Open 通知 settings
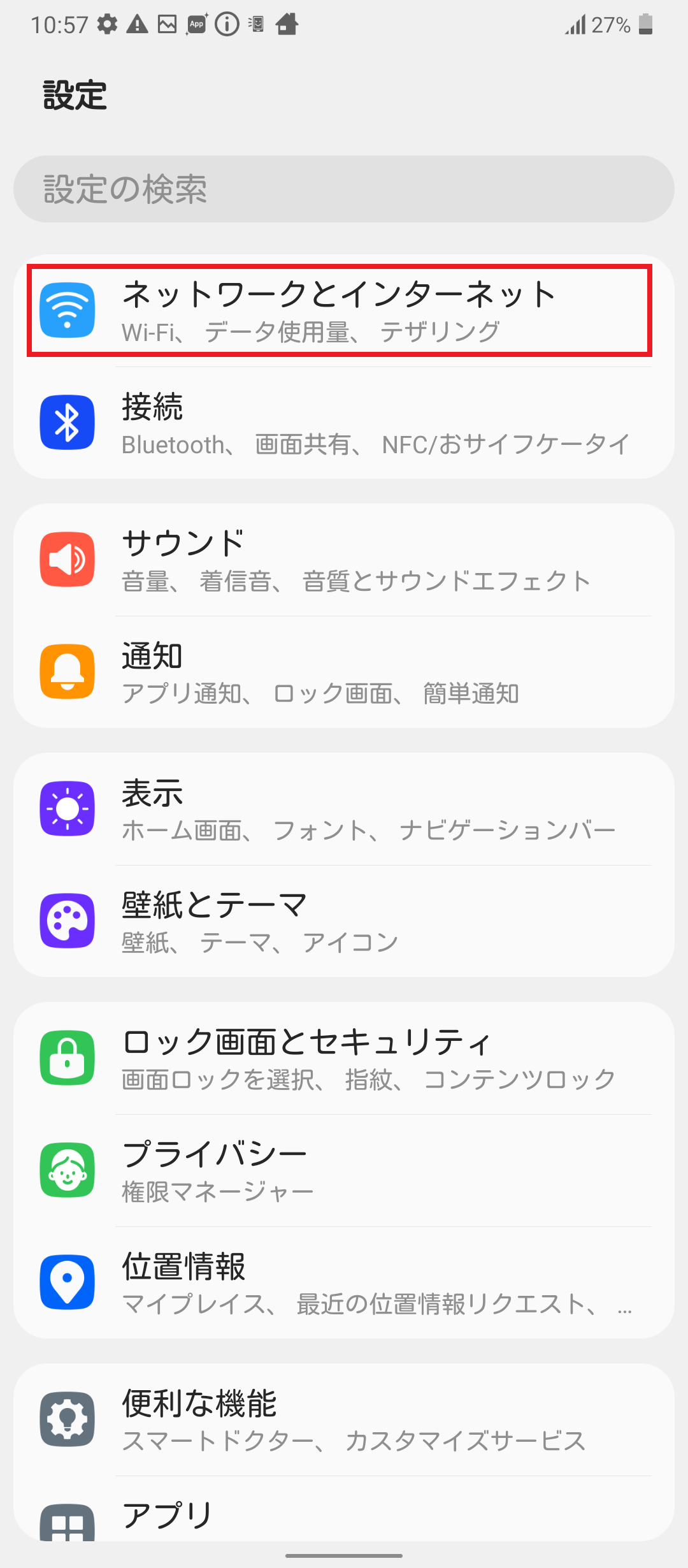The width and height of the screenshot is (688, 1568). (344, 672)
